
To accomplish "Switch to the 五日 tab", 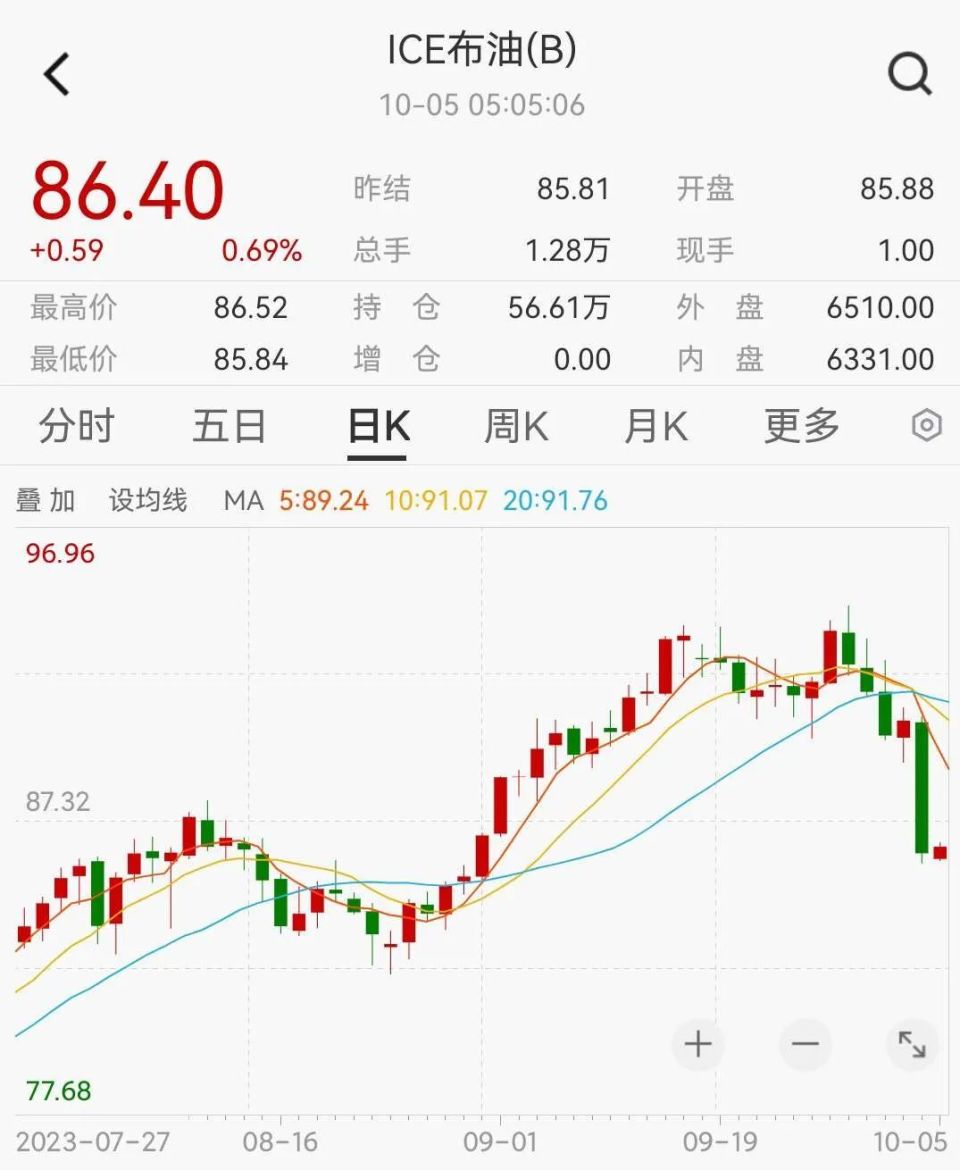I will 229,427.
